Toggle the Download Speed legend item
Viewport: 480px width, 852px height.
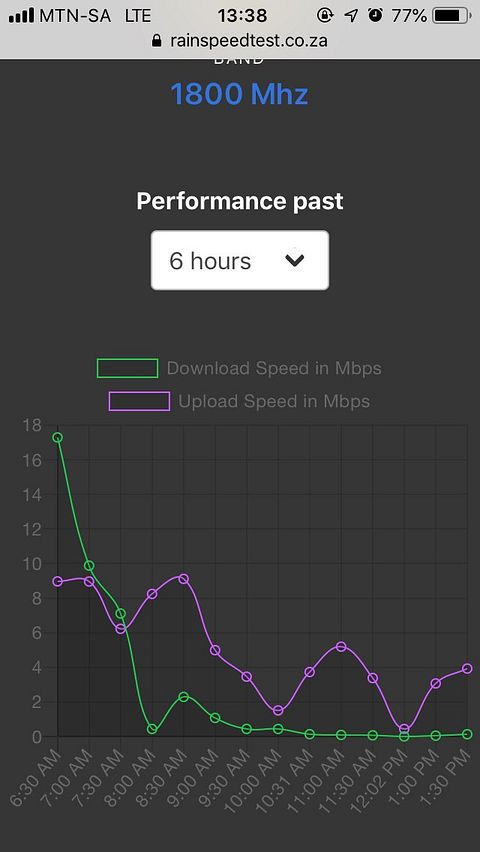tap(239, 368)
